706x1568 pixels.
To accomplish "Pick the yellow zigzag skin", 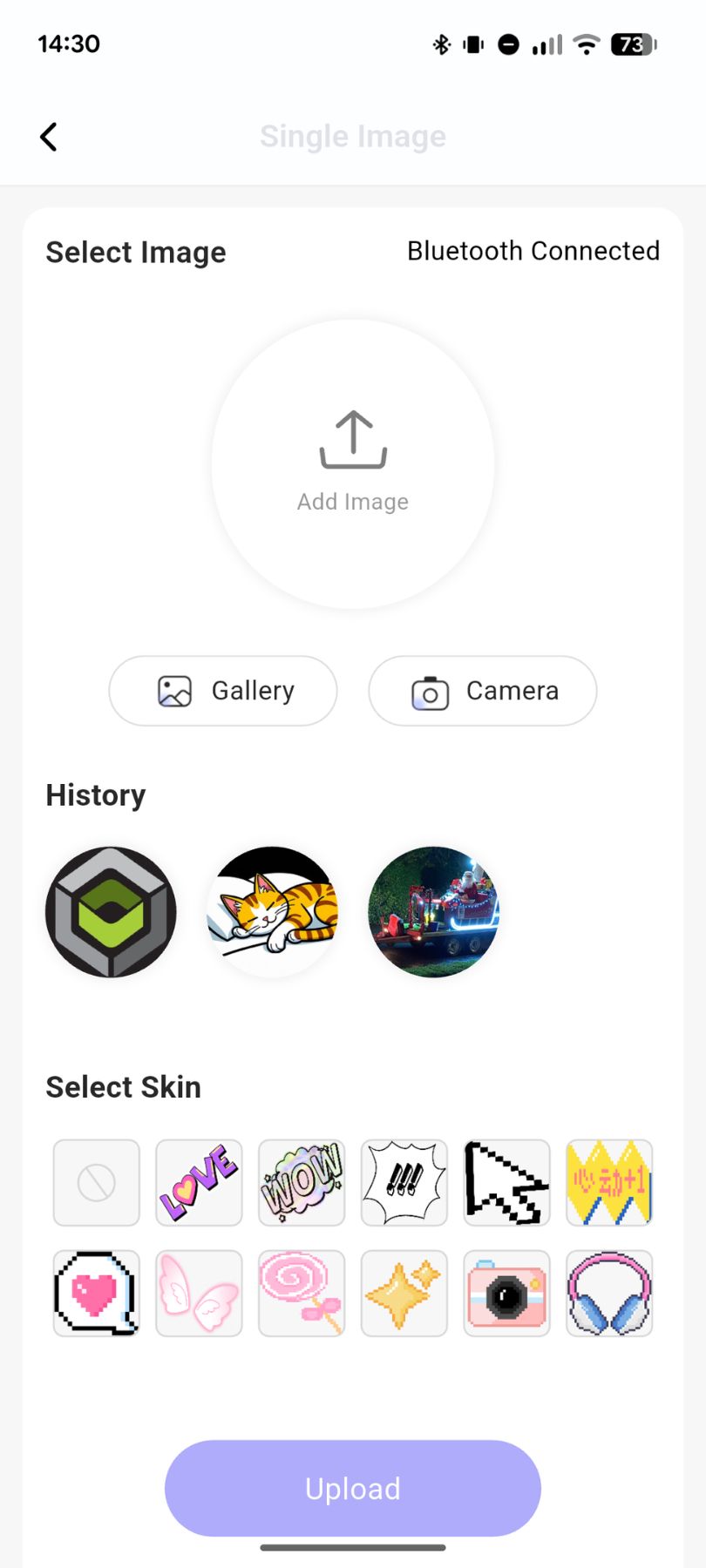I will coord(609,1183).
